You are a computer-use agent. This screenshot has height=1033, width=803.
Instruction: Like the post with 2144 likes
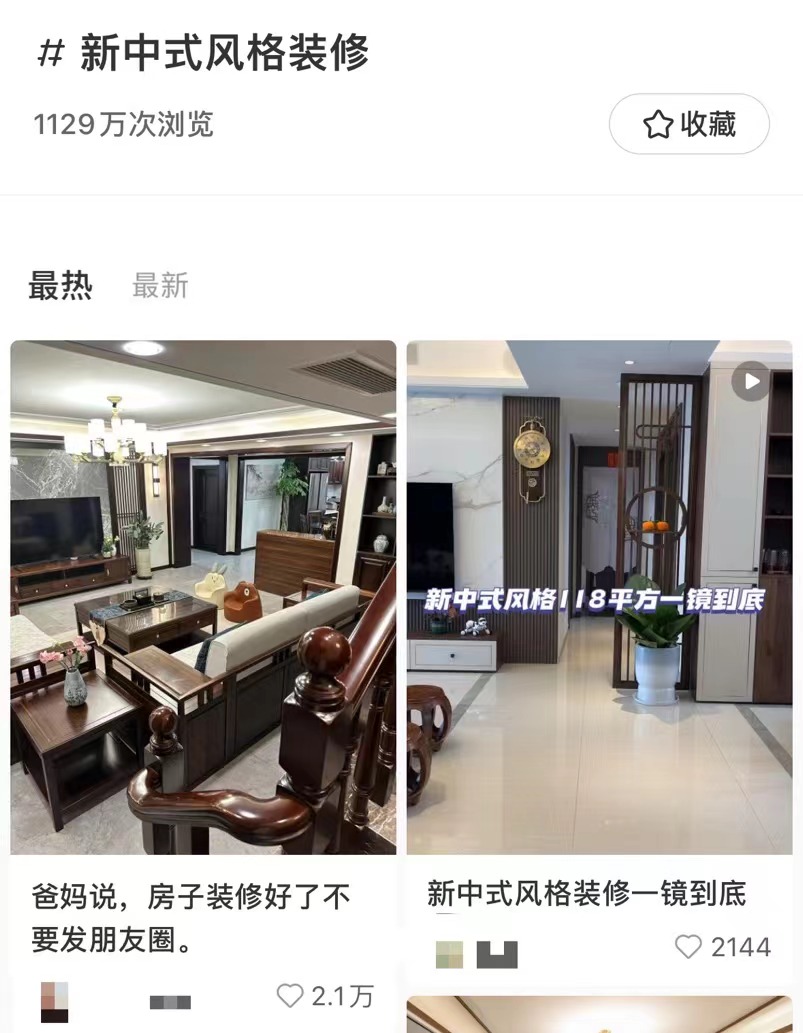[689, 946]
